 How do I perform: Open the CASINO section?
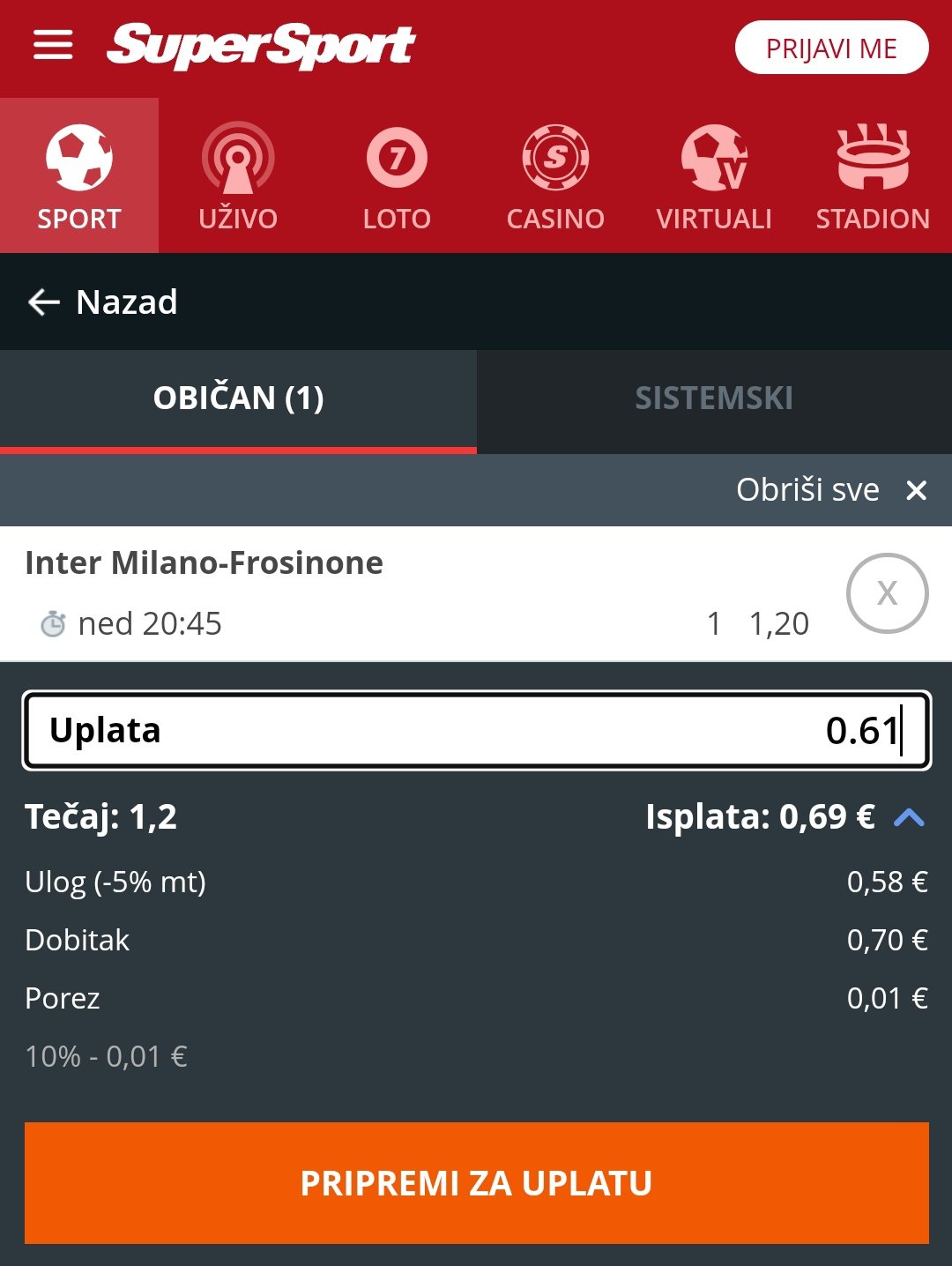pyautogui.click(x=555, y=176)
